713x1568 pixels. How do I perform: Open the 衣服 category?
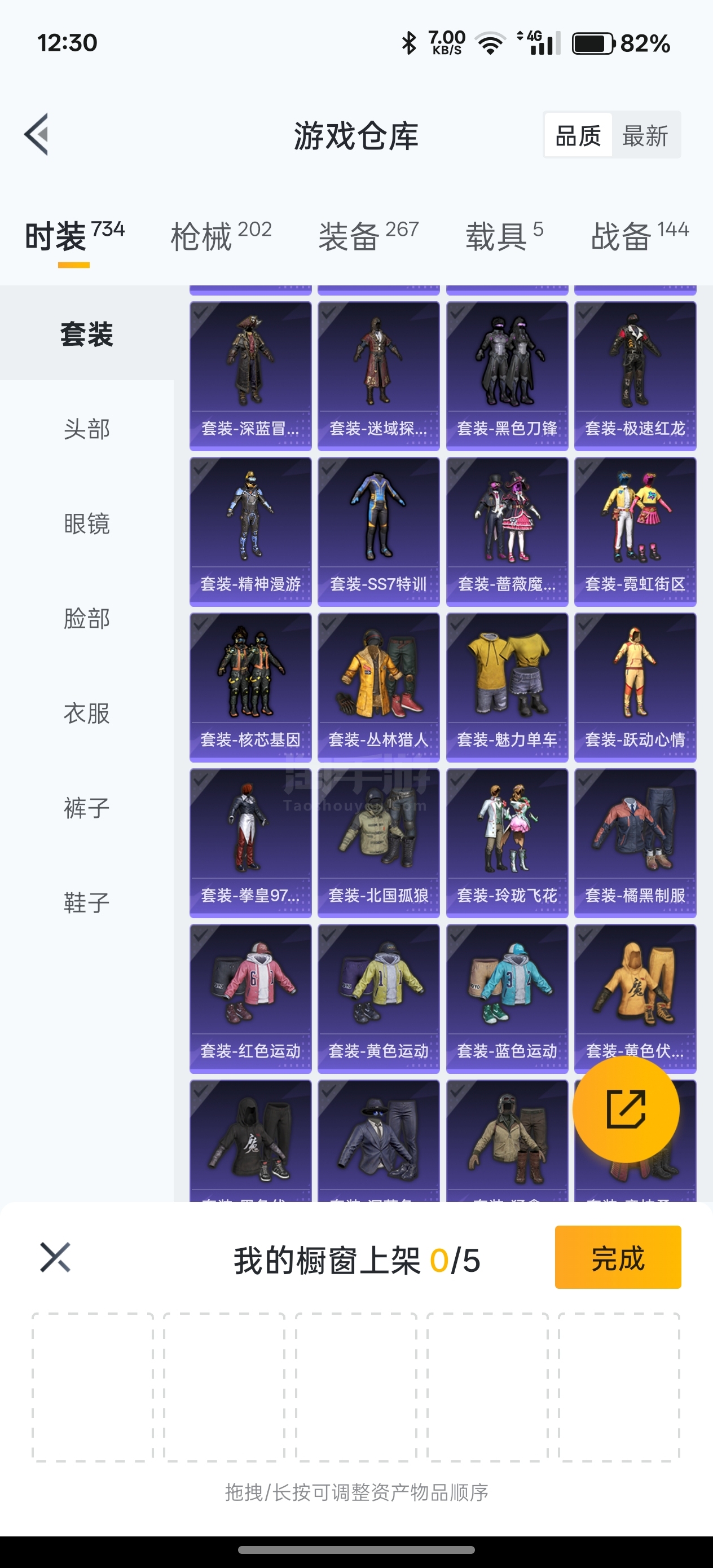(x=86, y=713)
